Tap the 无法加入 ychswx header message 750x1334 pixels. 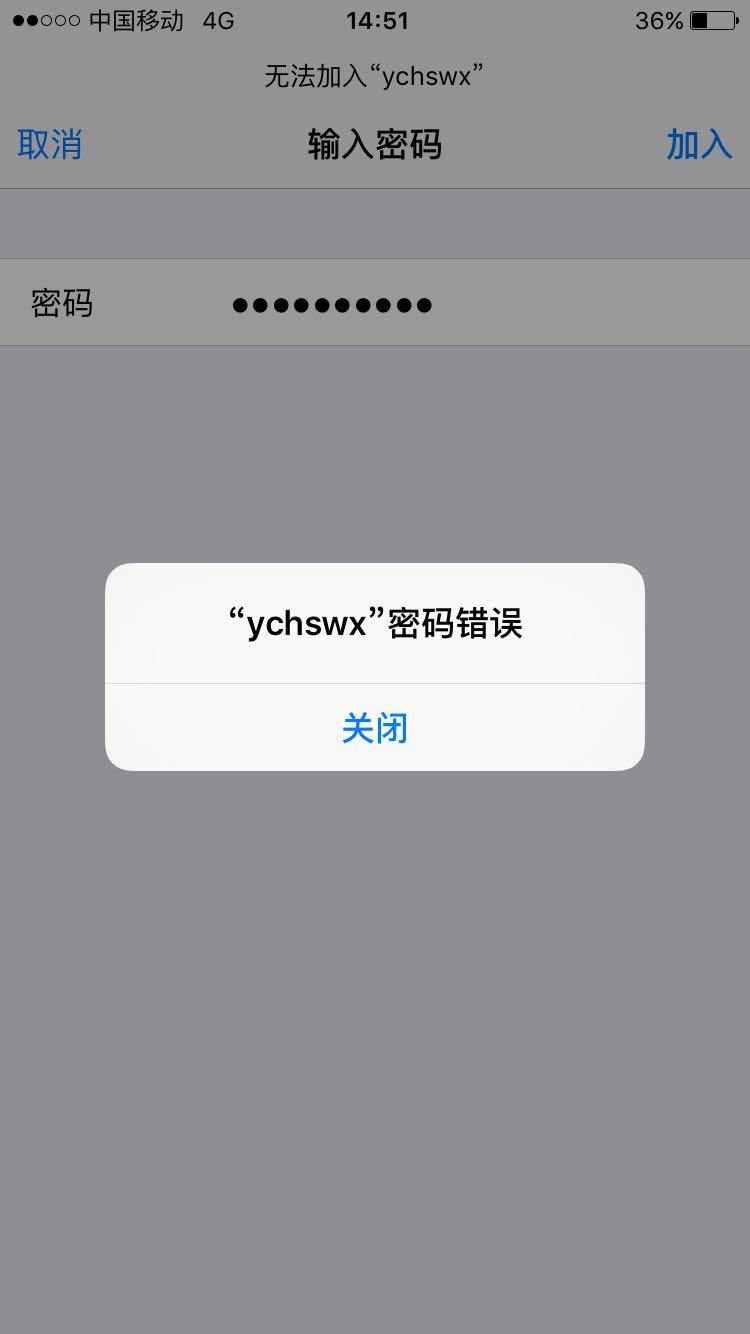point(375,75)
